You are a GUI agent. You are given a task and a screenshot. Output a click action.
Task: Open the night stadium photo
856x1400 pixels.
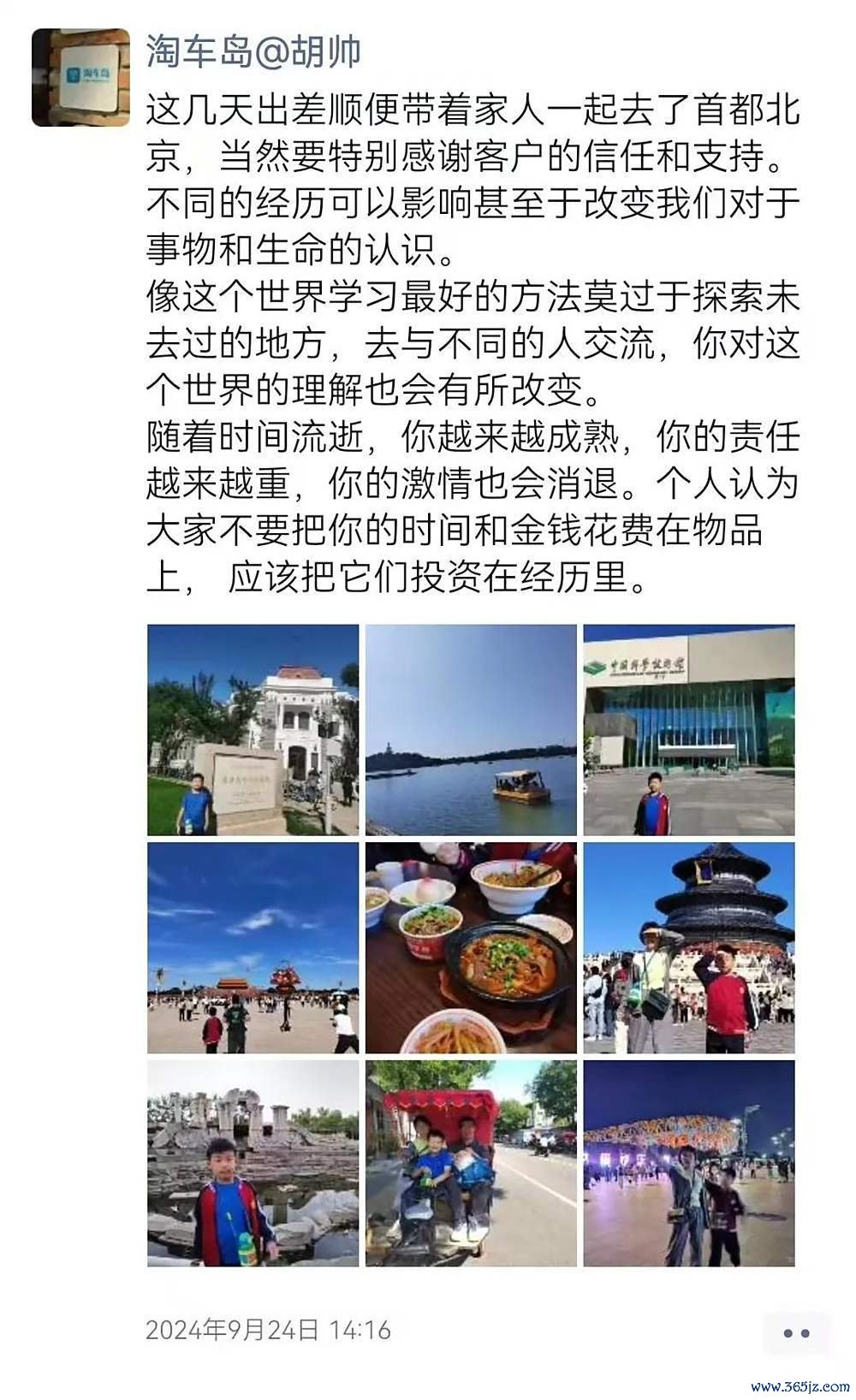(689, 1164)
